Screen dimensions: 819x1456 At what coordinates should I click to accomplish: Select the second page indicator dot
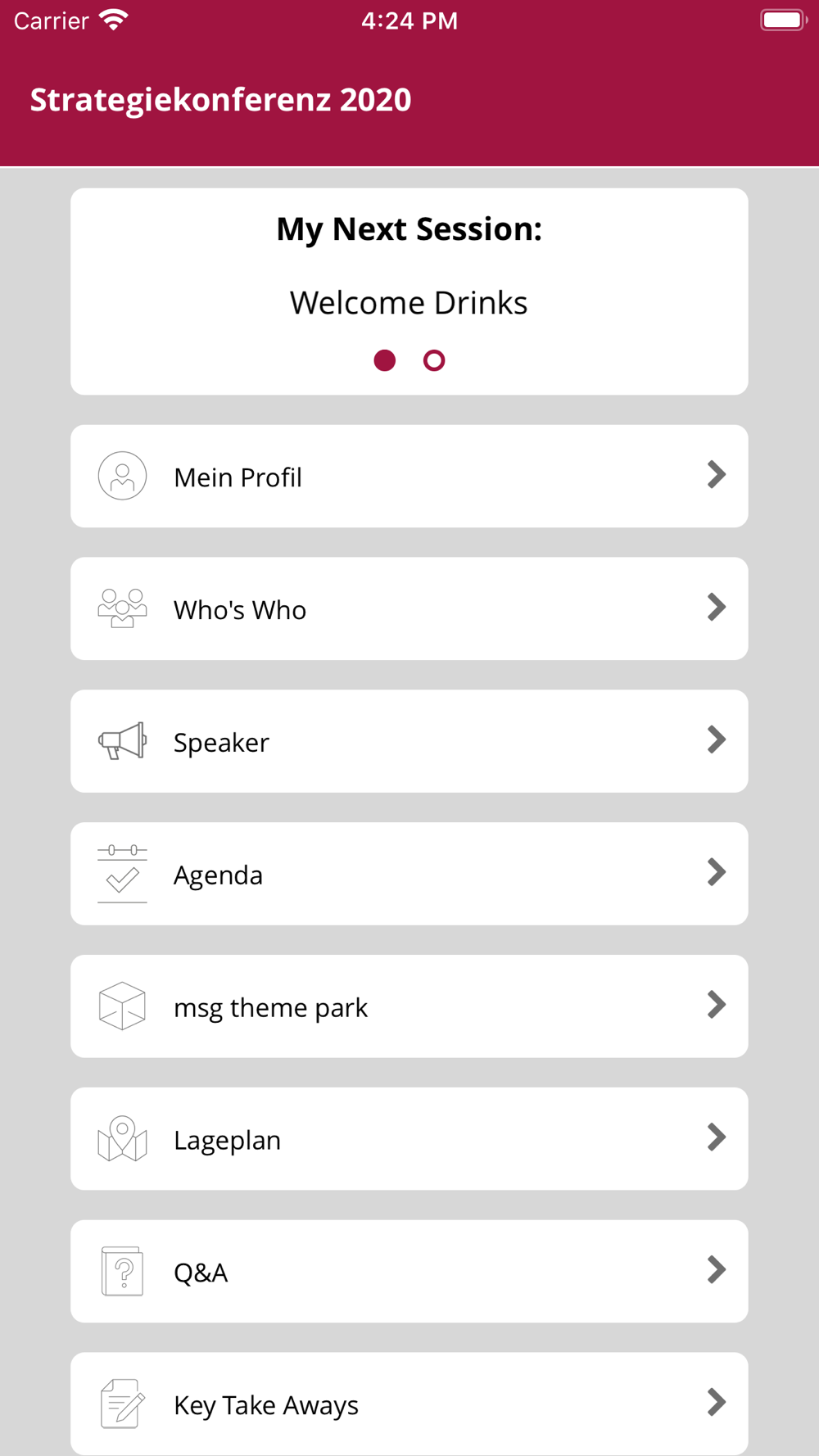point(434,360)
